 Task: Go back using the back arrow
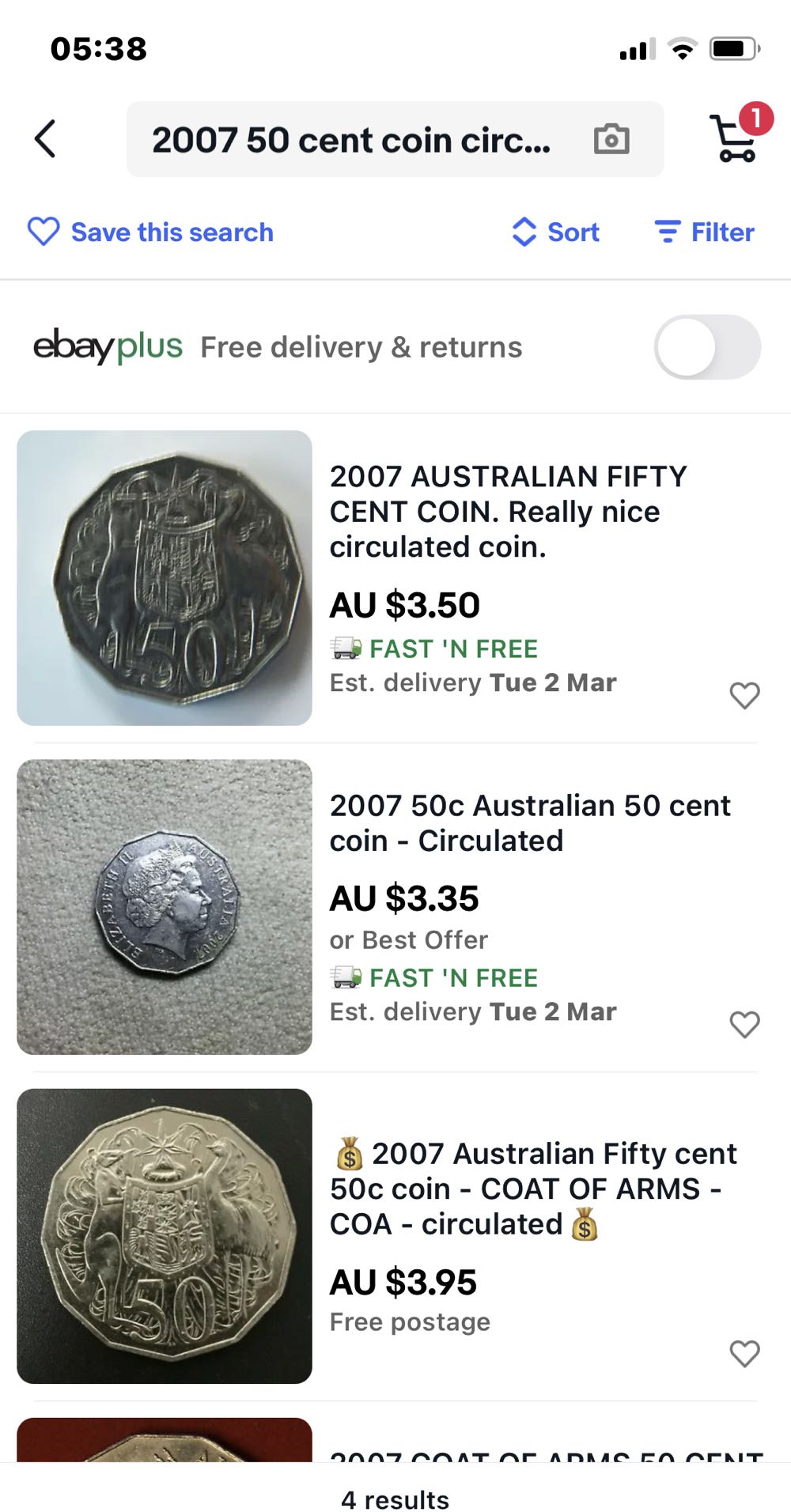pos(45,139)
